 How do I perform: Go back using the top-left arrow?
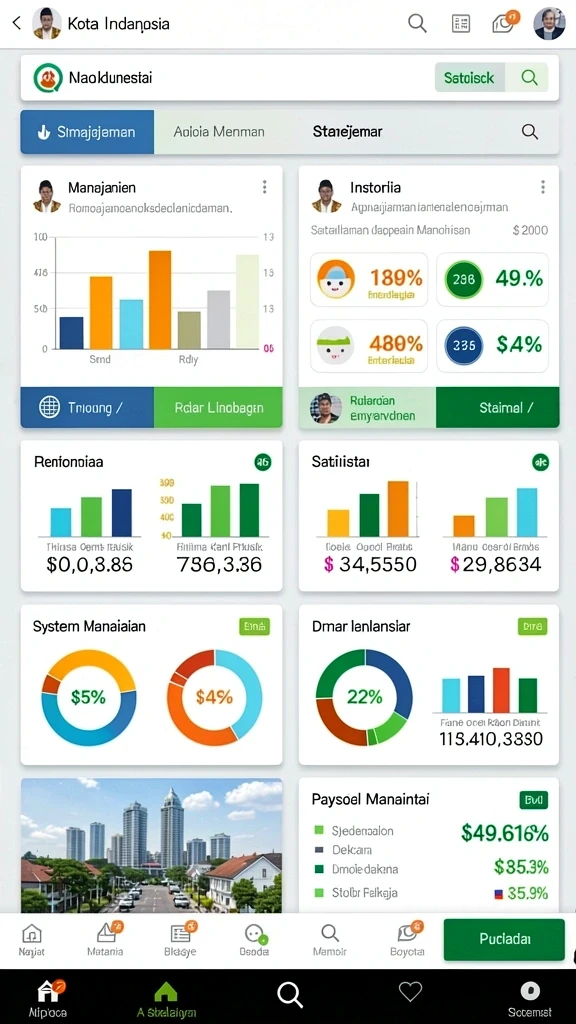click(x=17, y=24)
